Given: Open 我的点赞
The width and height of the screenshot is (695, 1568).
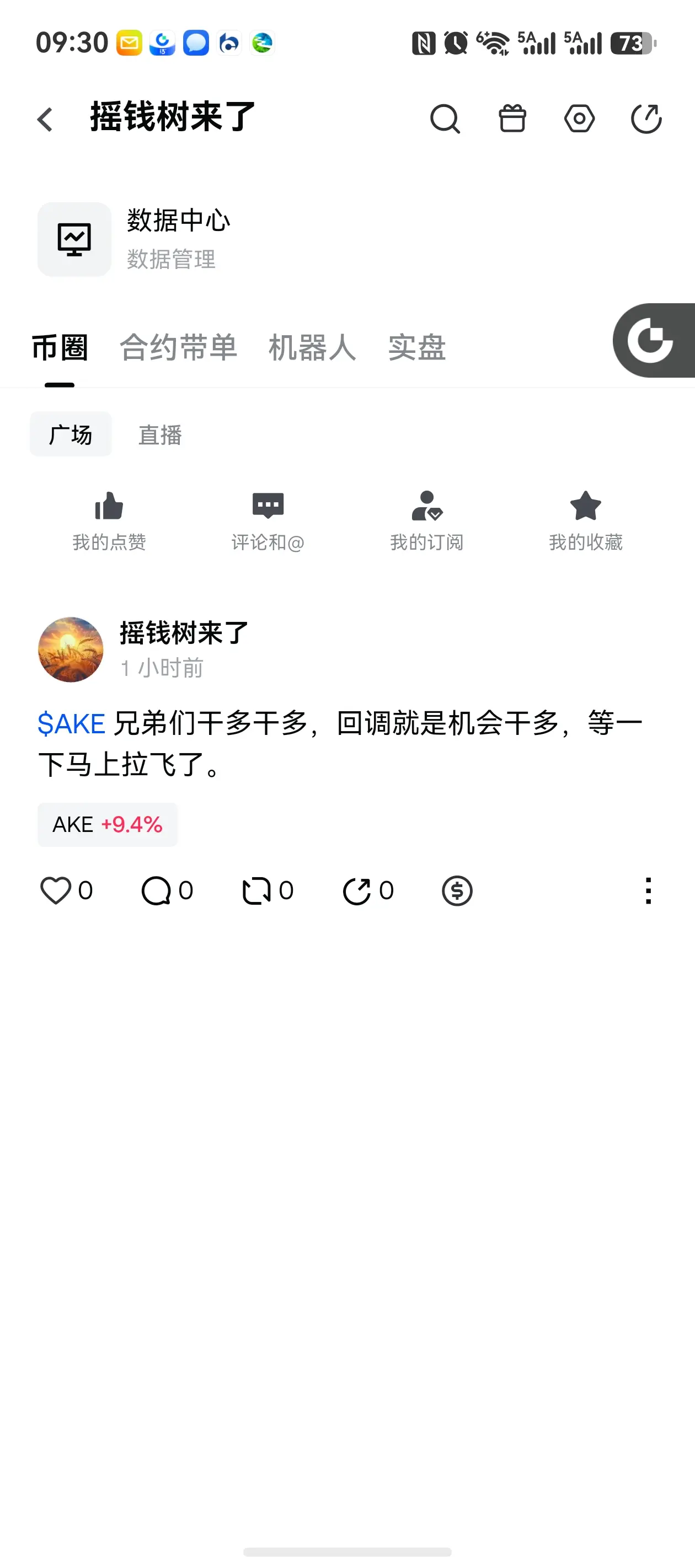Looking at the screenshot, I should 109,521.
